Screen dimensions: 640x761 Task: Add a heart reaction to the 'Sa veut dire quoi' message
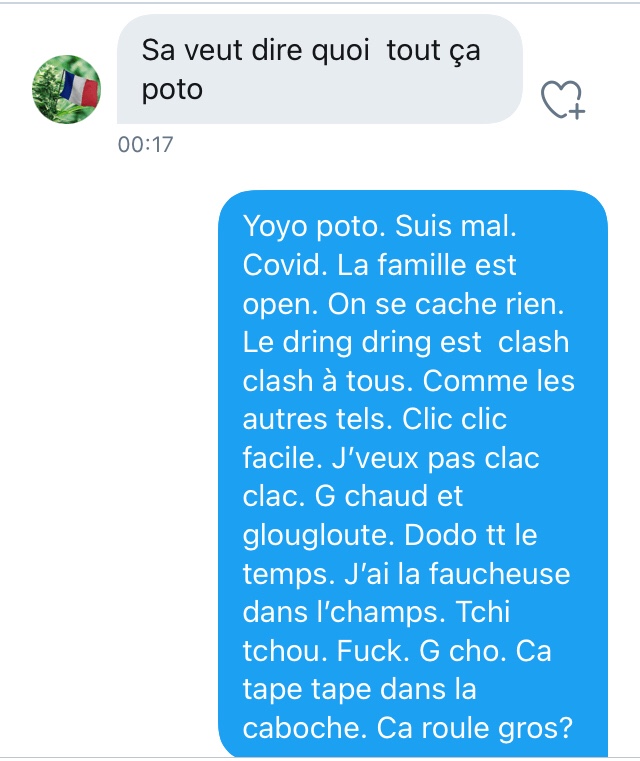[x=562, y=99]
